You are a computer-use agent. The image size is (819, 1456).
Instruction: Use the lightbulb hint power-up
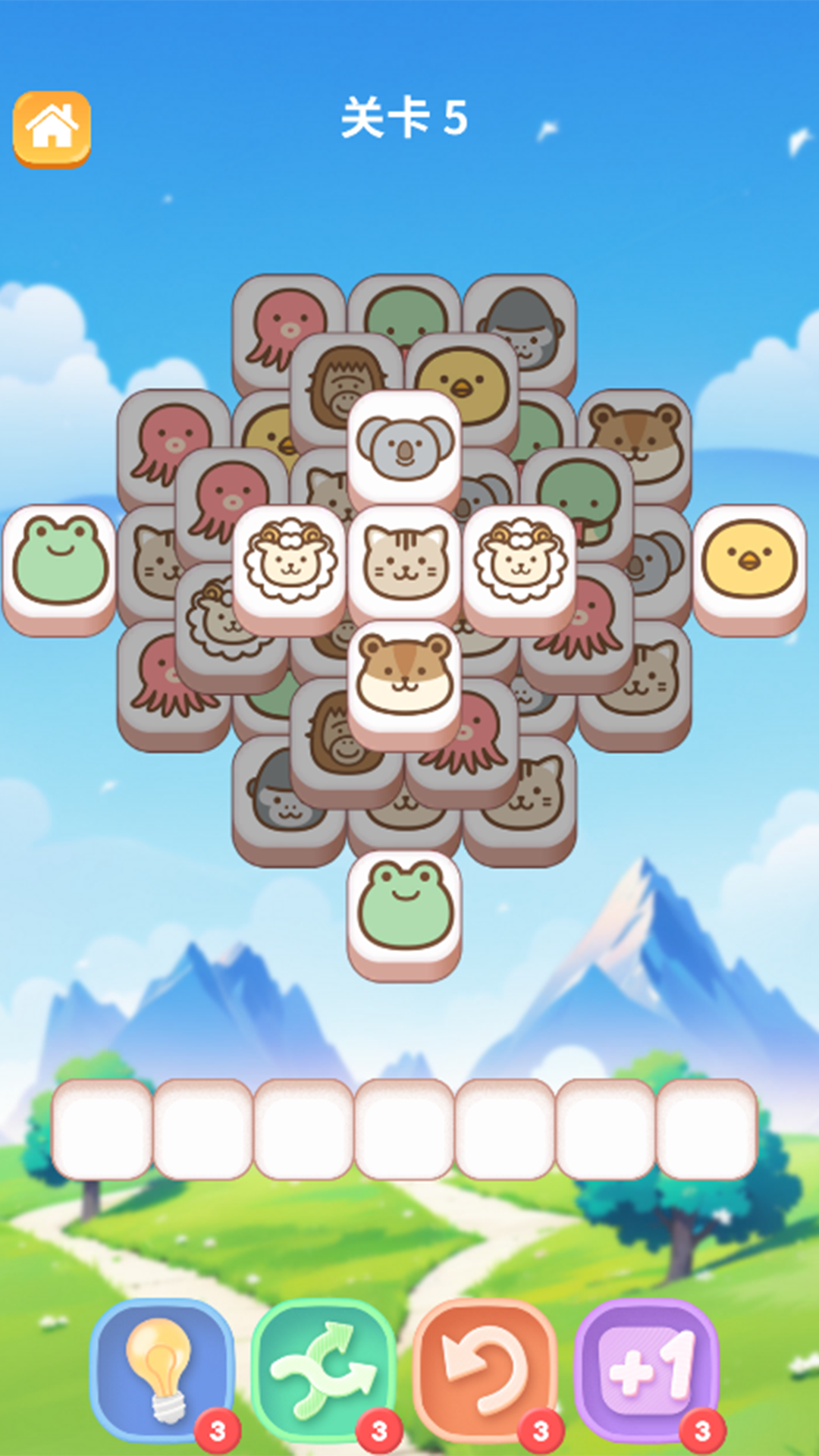tap(162, 1370)
